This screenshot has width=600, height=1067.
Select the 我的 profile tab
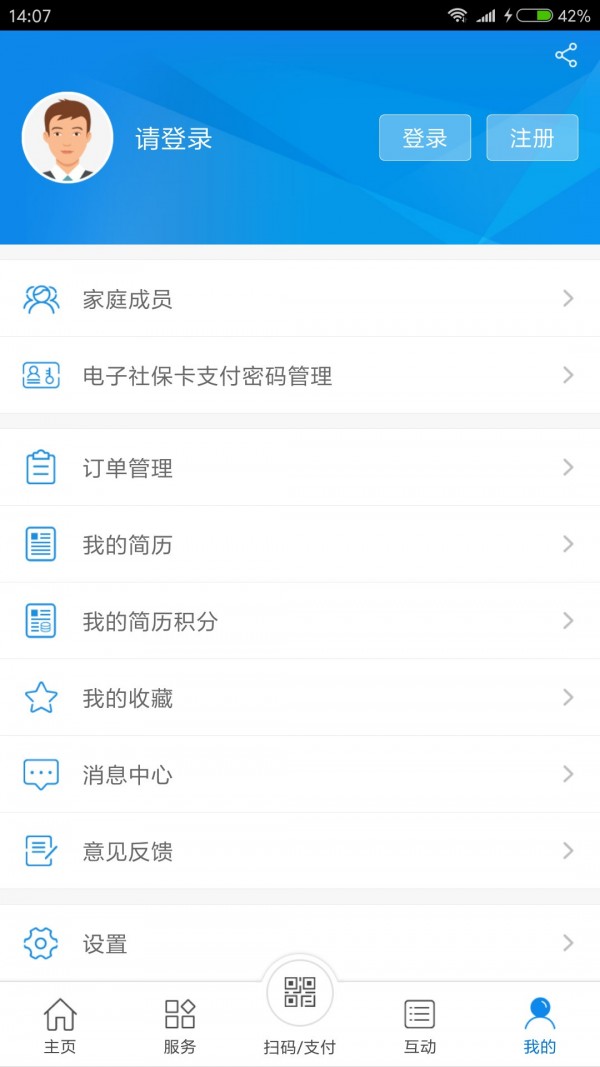click(x=540, y=1026)
